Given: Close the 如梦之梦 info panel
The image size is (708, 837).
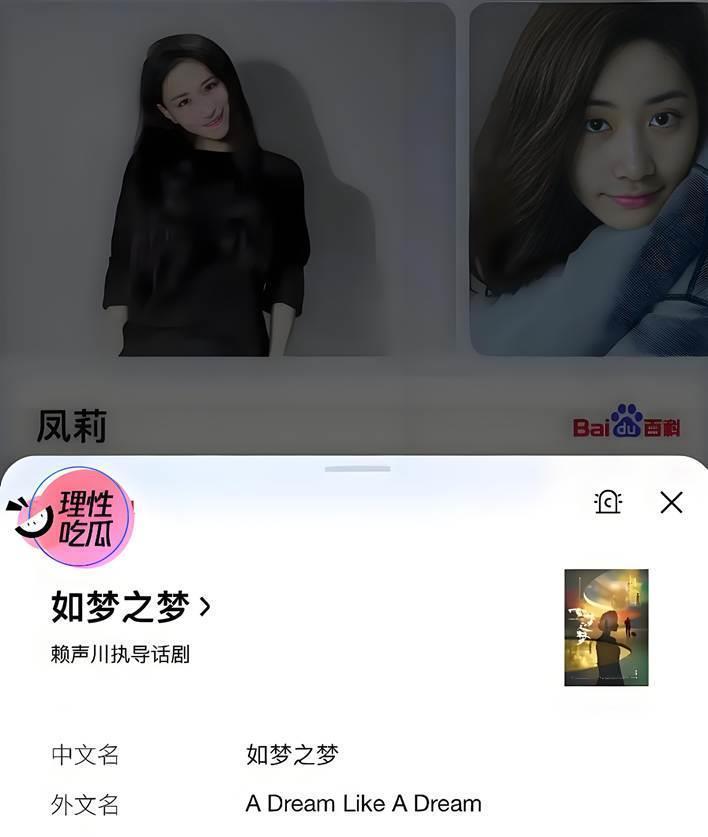Looking at the screenshot, I should [x=671, y=502].
